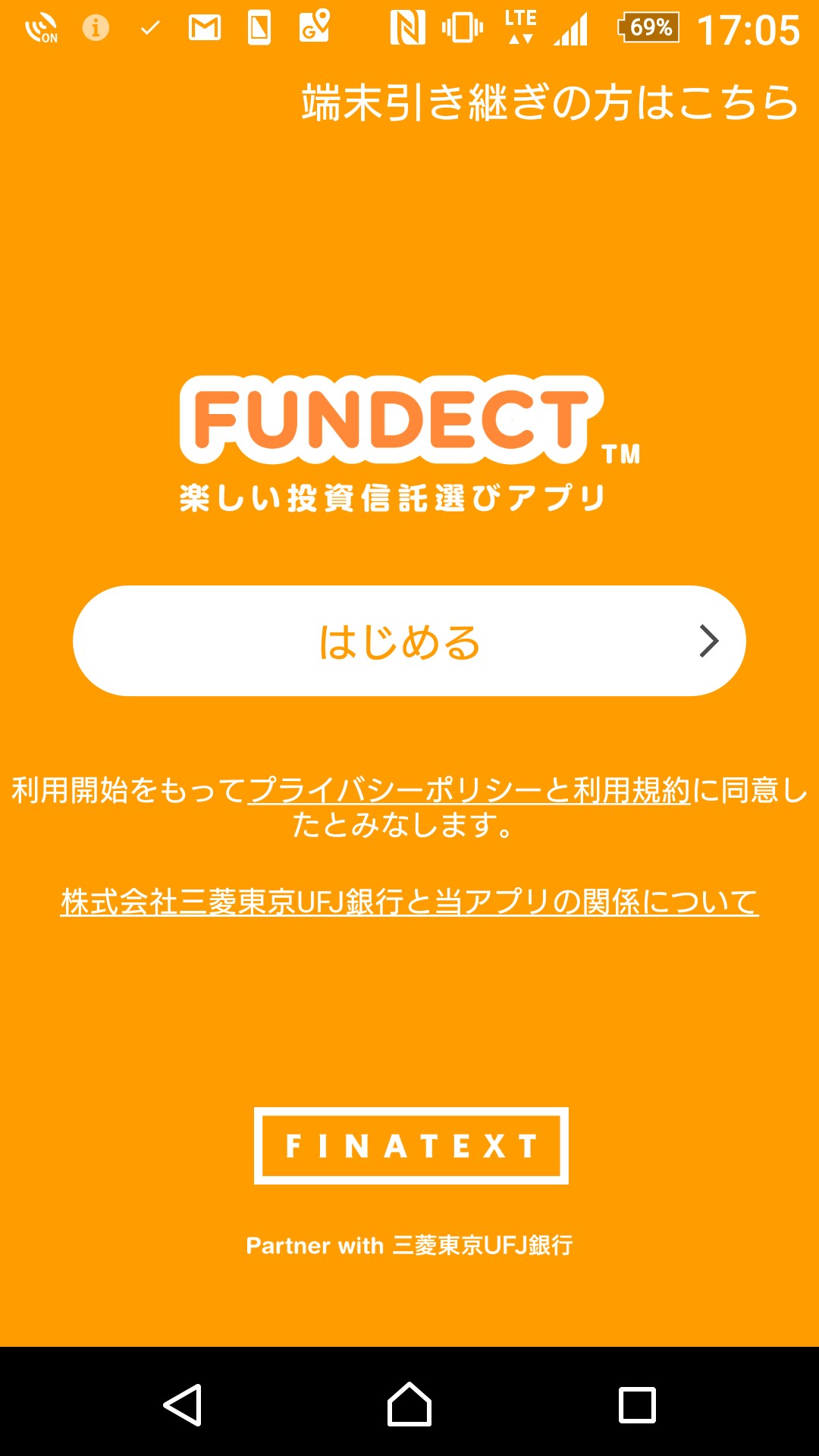Screen dimensions: 819x1456
Task: Tap the はじめる start button
Action: 409,641
